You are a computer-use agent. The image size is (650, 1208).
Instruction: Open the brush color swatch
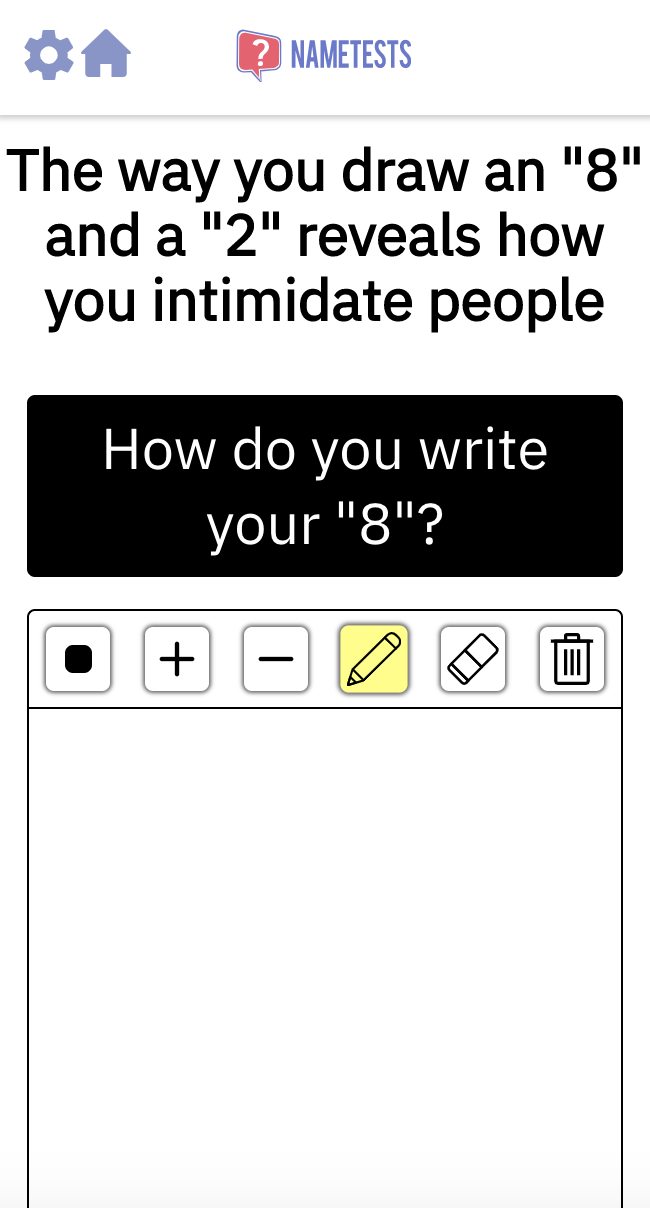click(78, 659)
